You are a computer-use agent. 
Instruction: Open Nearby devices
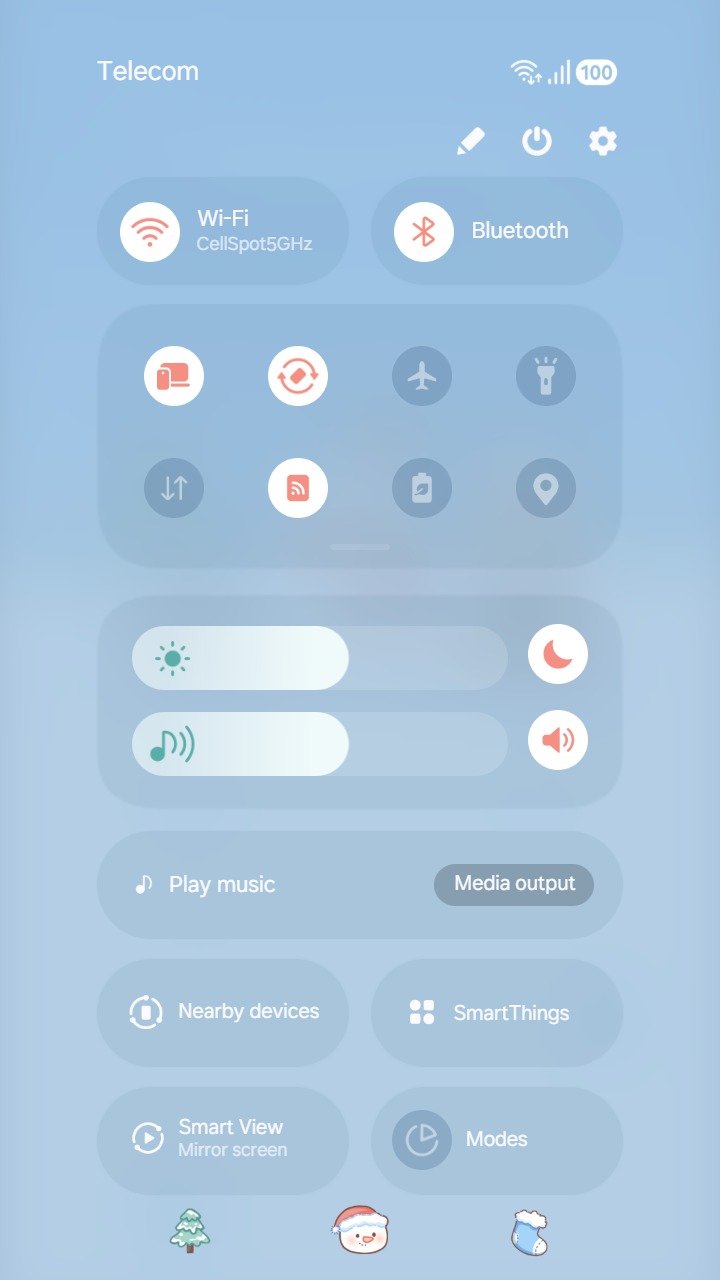point(223,1012)
